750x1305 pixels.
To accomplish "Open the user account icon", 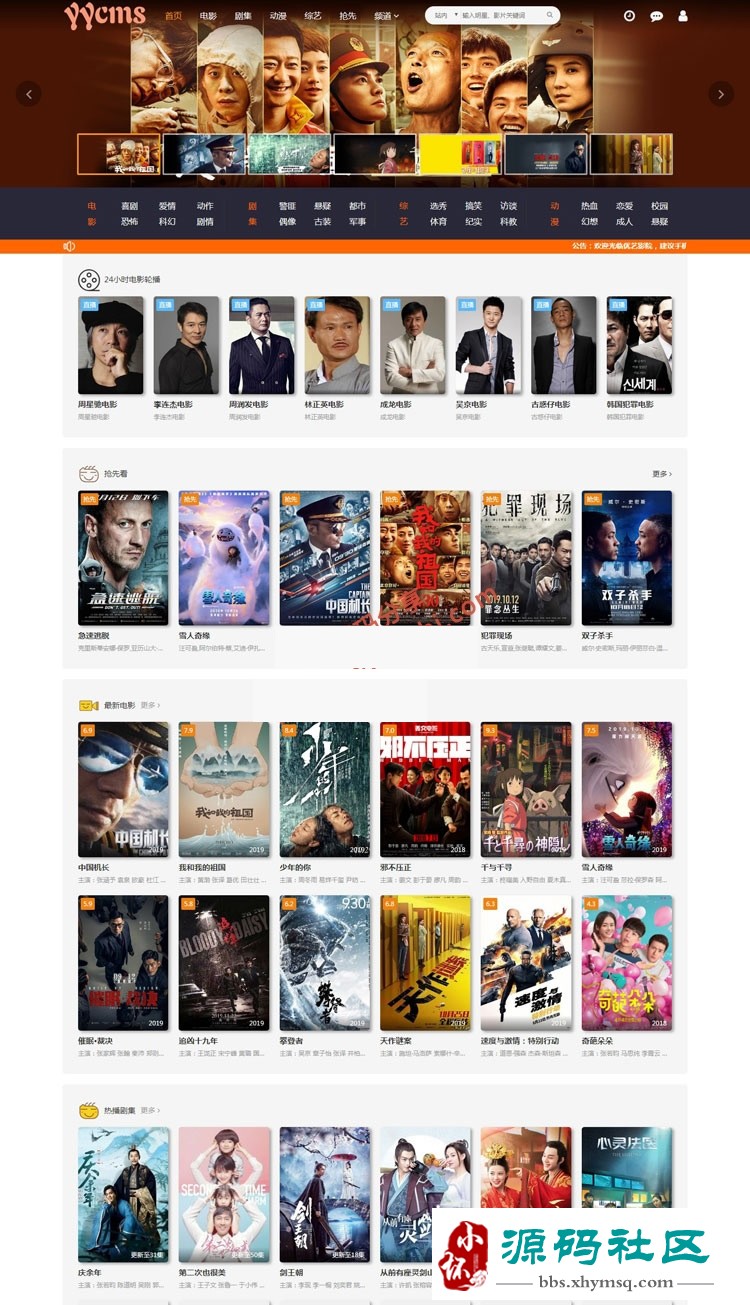I will click(x=683, y=16).
